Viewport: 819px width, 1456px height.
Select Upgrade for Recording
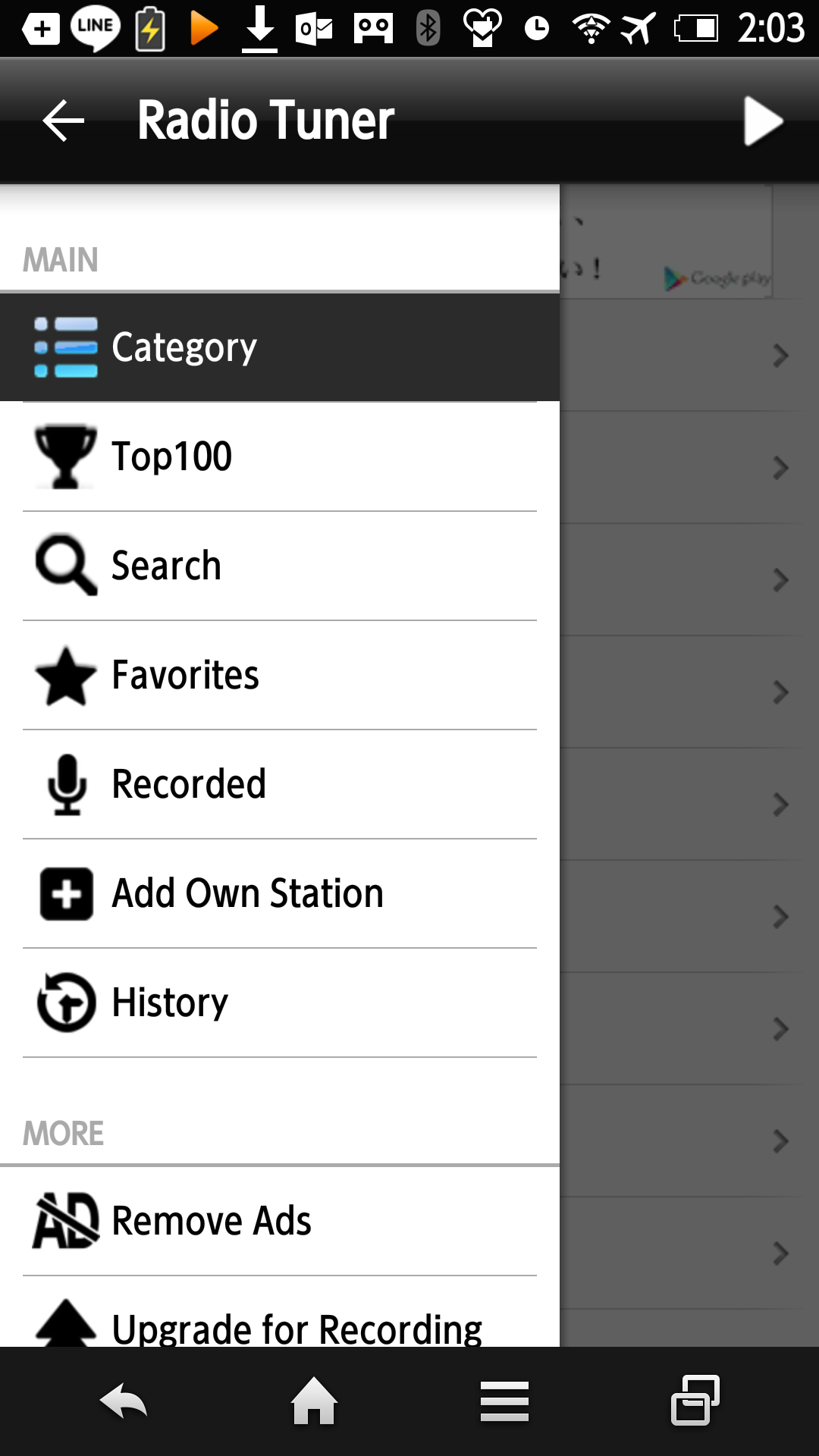pos(280,1312)
